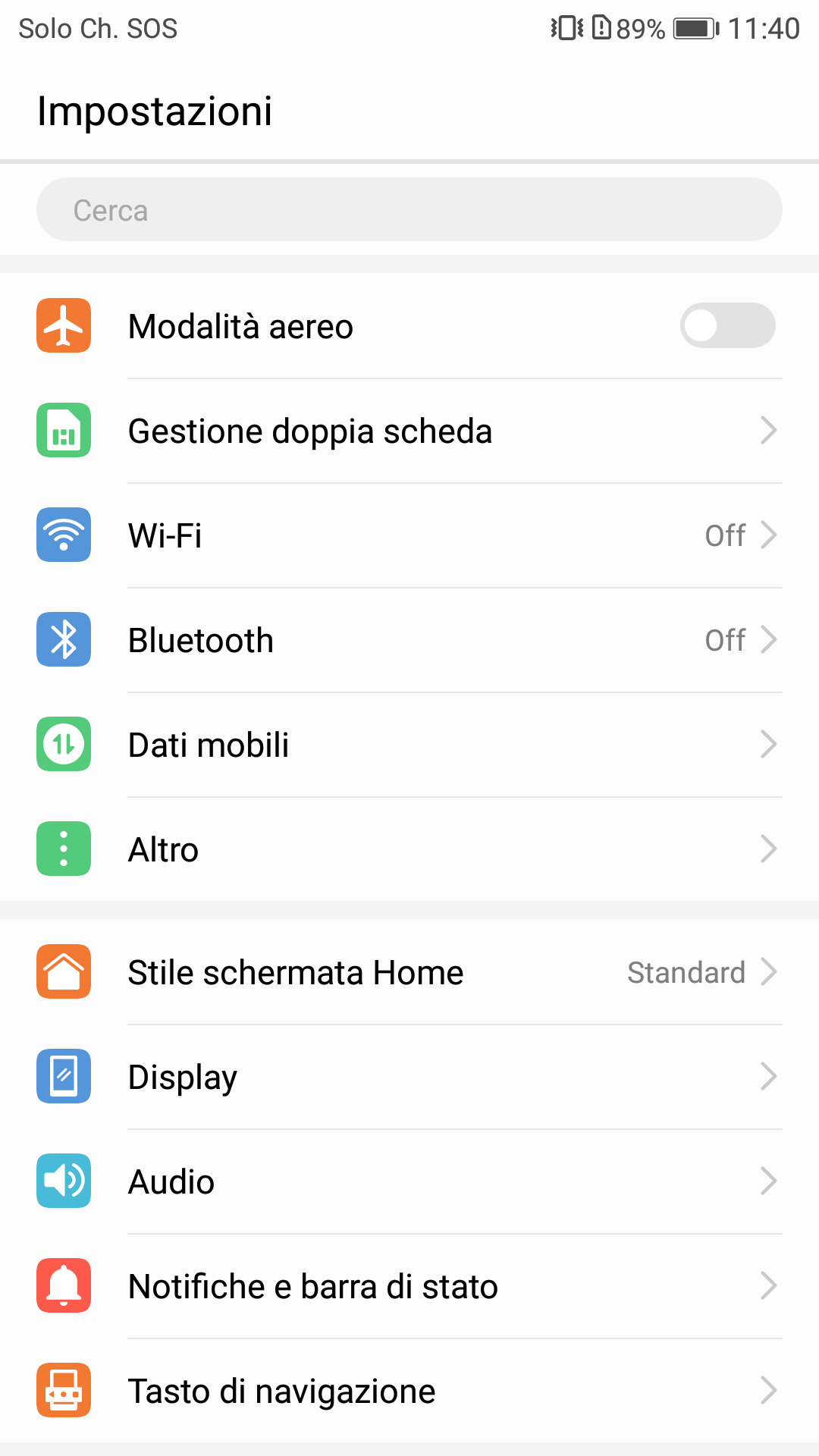The image size is (819, 1456).
Task: Open Gestione doppia scheda settings
Action: point(409,431)
